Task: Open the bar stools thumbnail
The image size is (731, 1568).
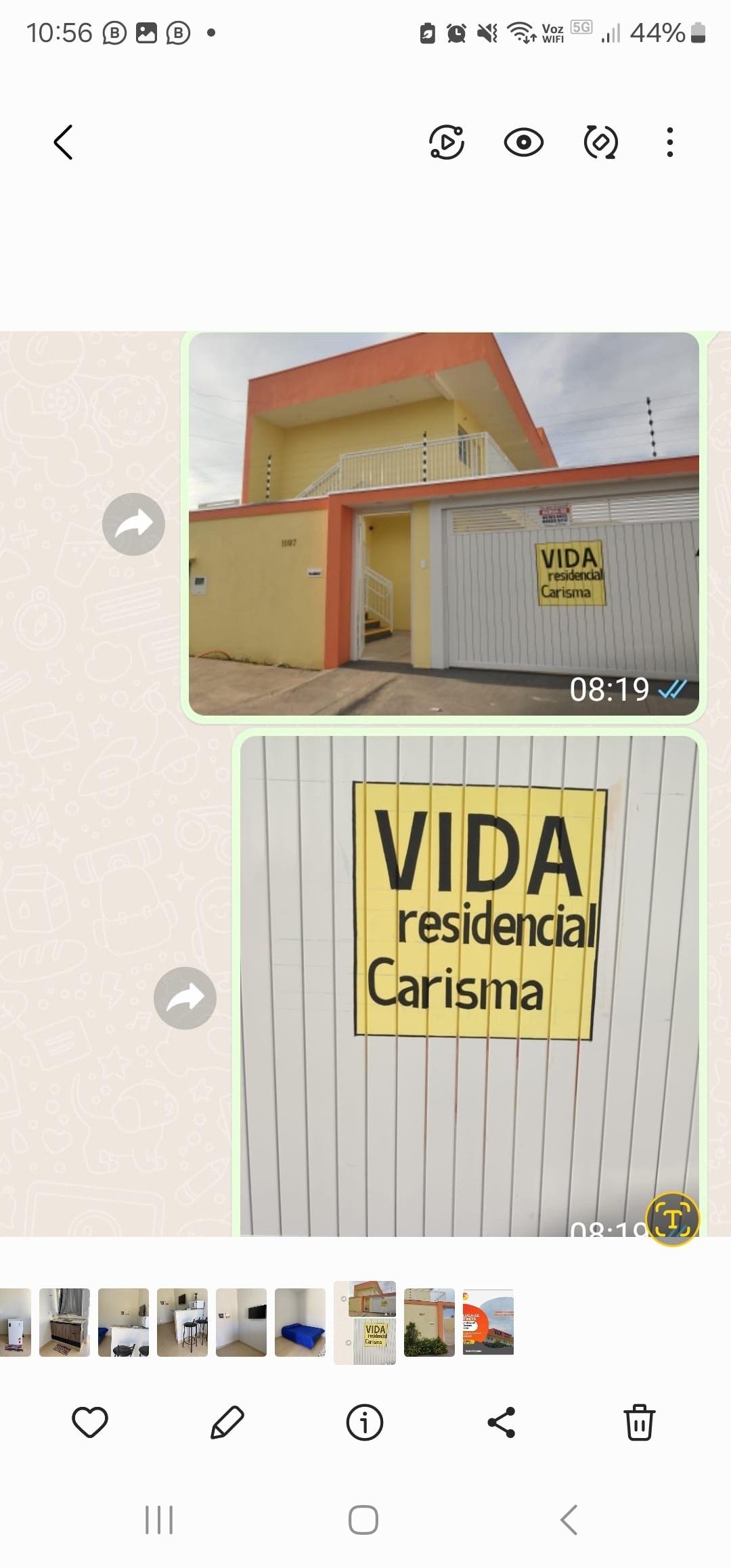Action: 182,1322
